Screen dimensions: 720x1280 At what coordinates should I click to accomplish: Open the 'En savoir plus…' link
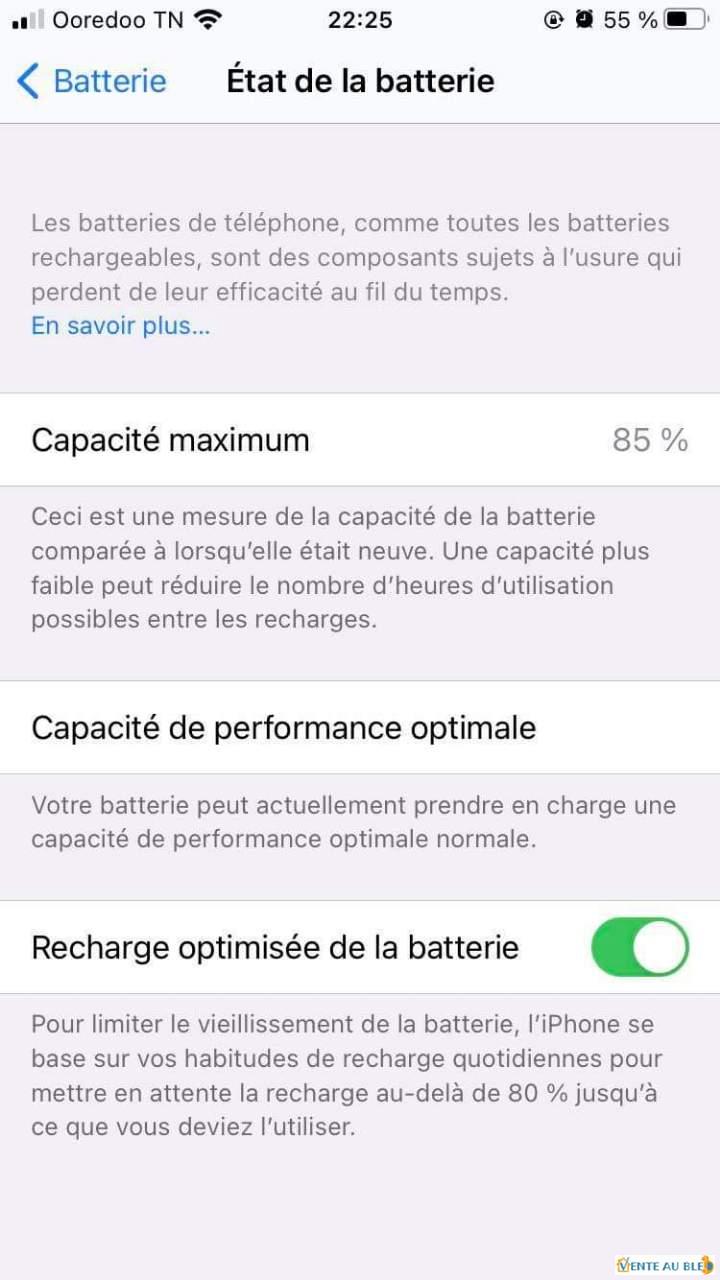click(120, 326)
